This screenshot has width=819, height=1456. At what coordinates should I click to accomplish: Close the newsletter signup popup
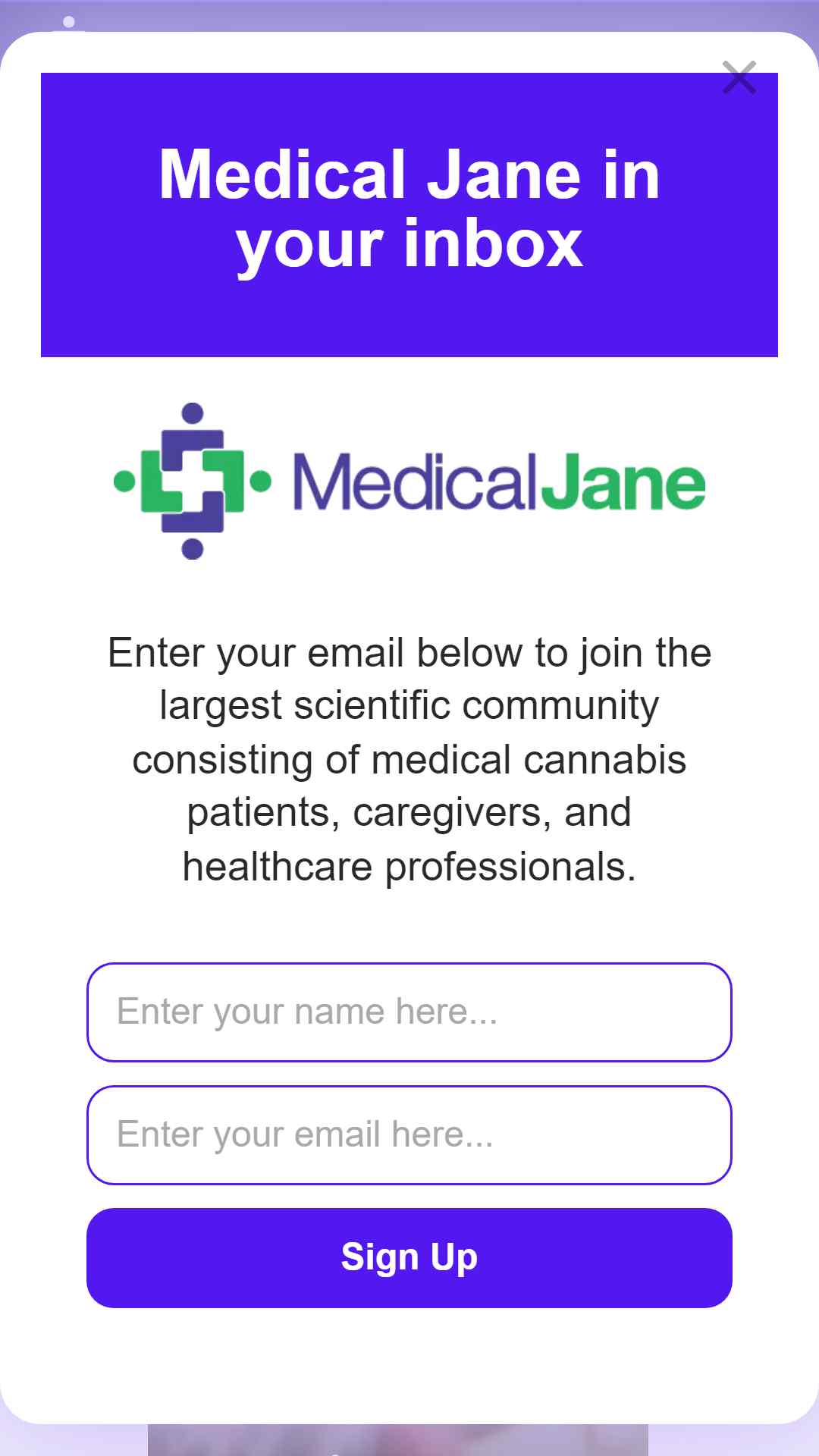coord(739,77)
